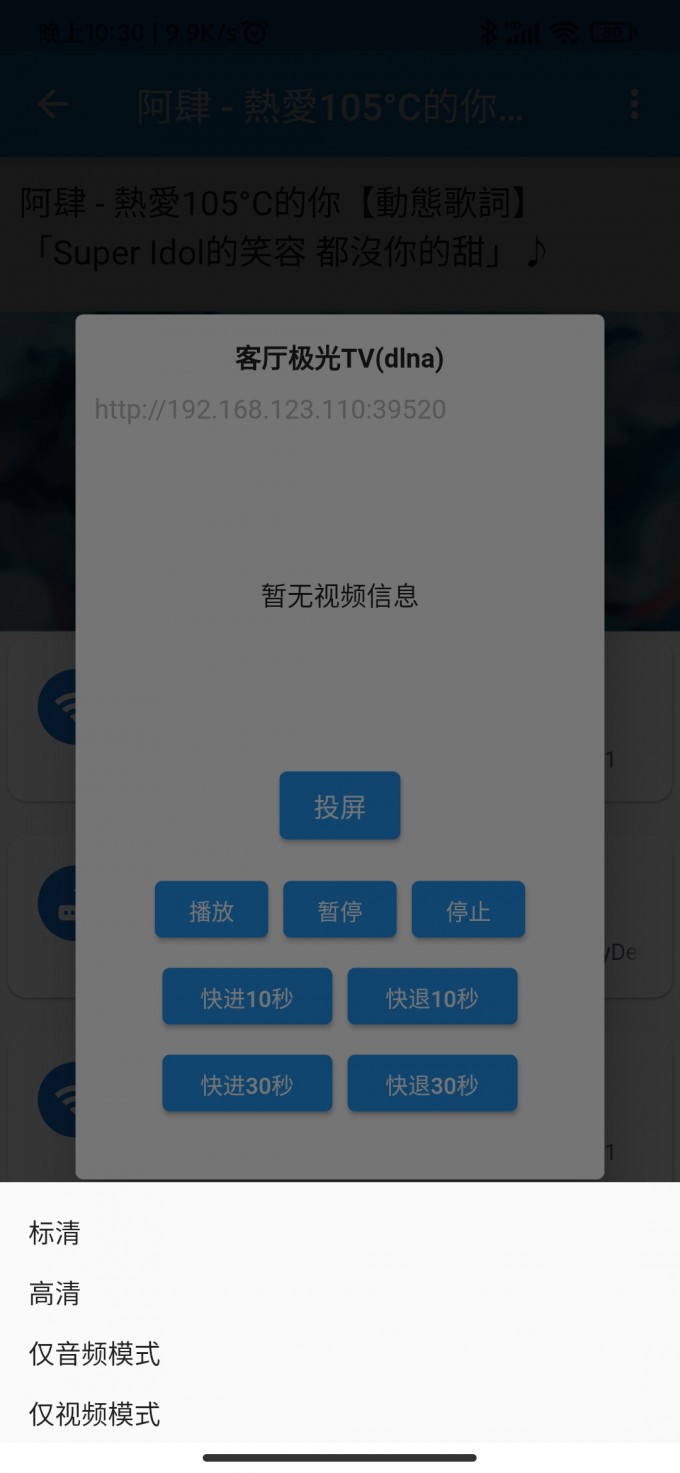The height and width of the screenshot is (1473, 680).
Task: Choose 高清 quality option
Action: (55, 1293)
